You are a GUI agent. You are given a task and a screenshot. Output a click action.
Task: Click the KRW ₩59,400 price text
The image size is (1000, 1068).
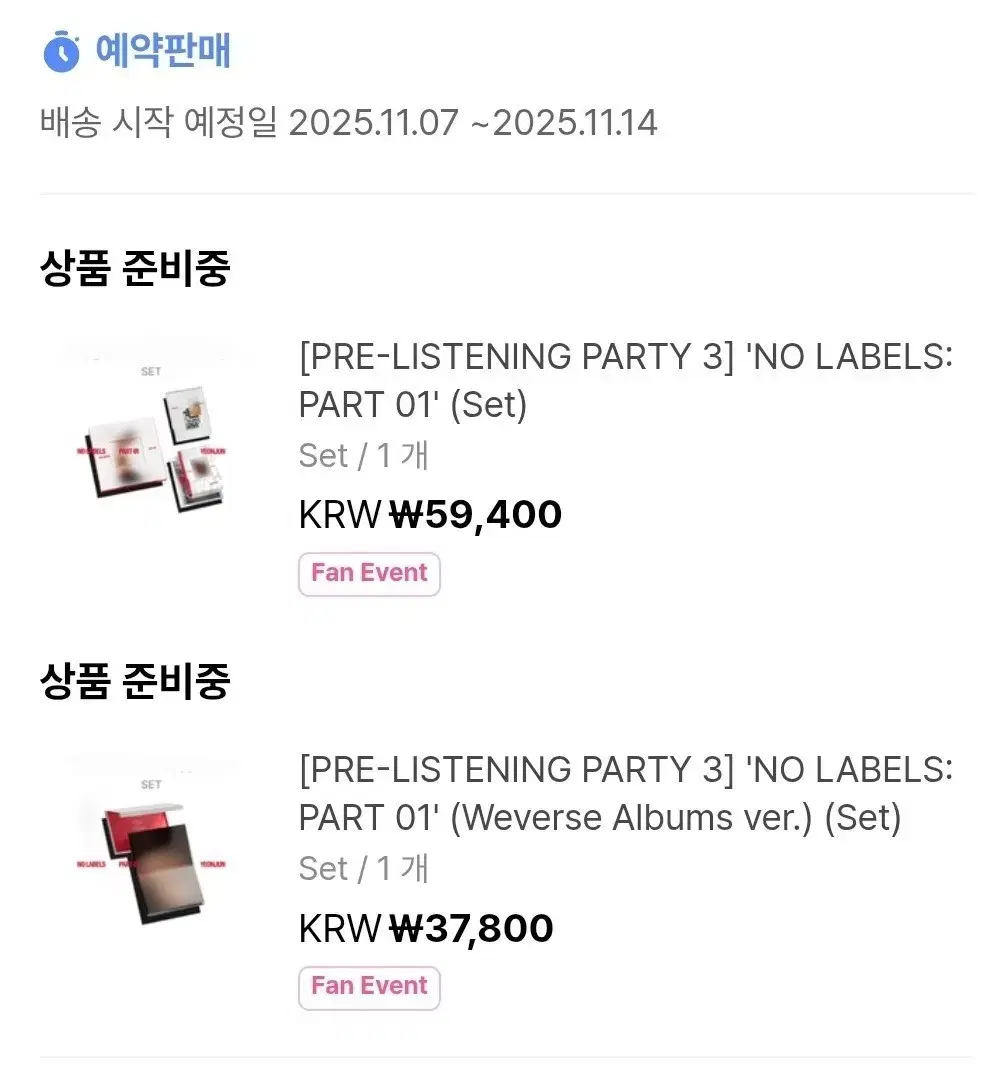[430, 514]
